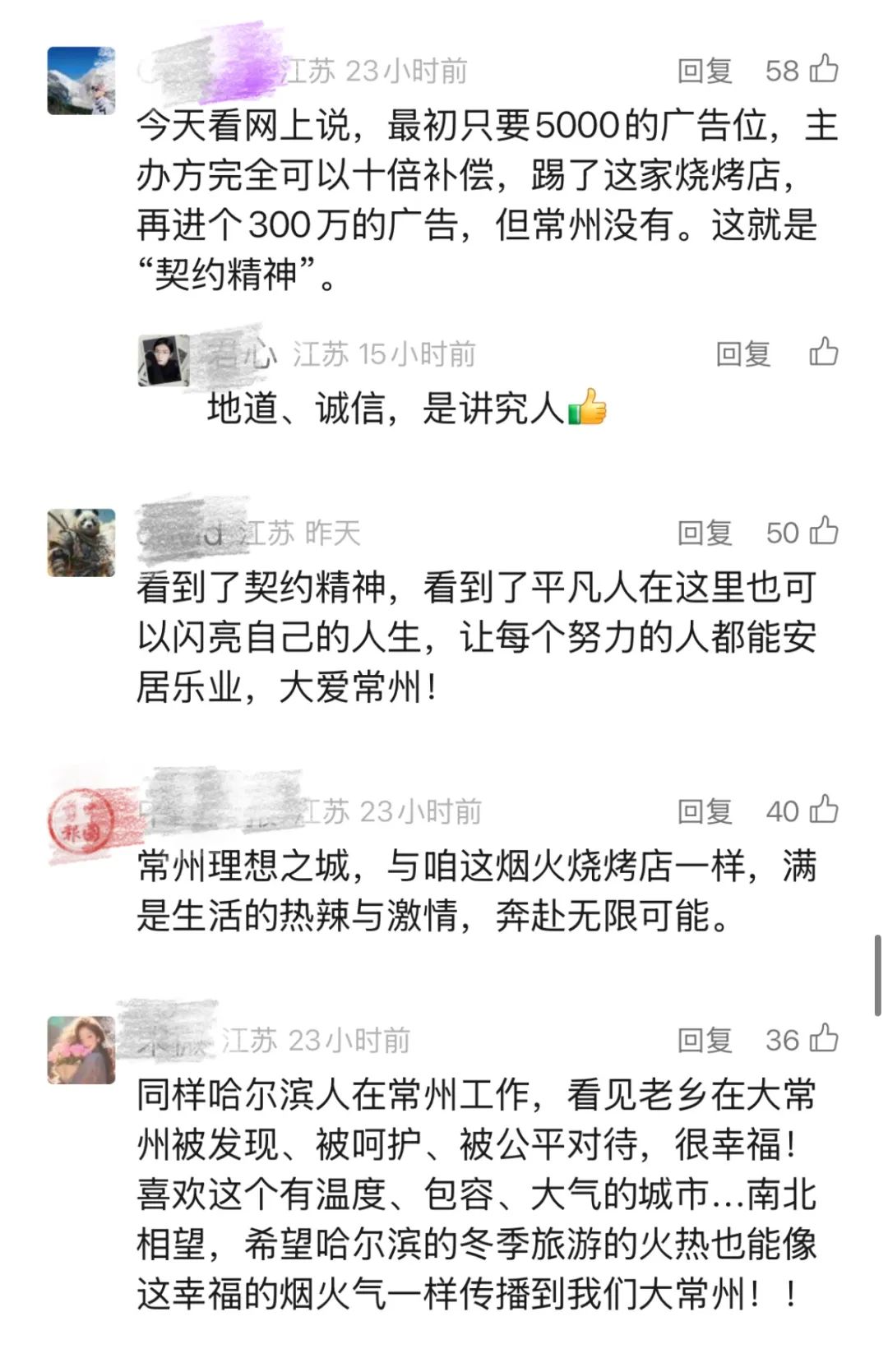Image resolution: width=888 pixels, height=1372 pixels.
Task: Open the red seal avatar profile
Action: point(81,820)
